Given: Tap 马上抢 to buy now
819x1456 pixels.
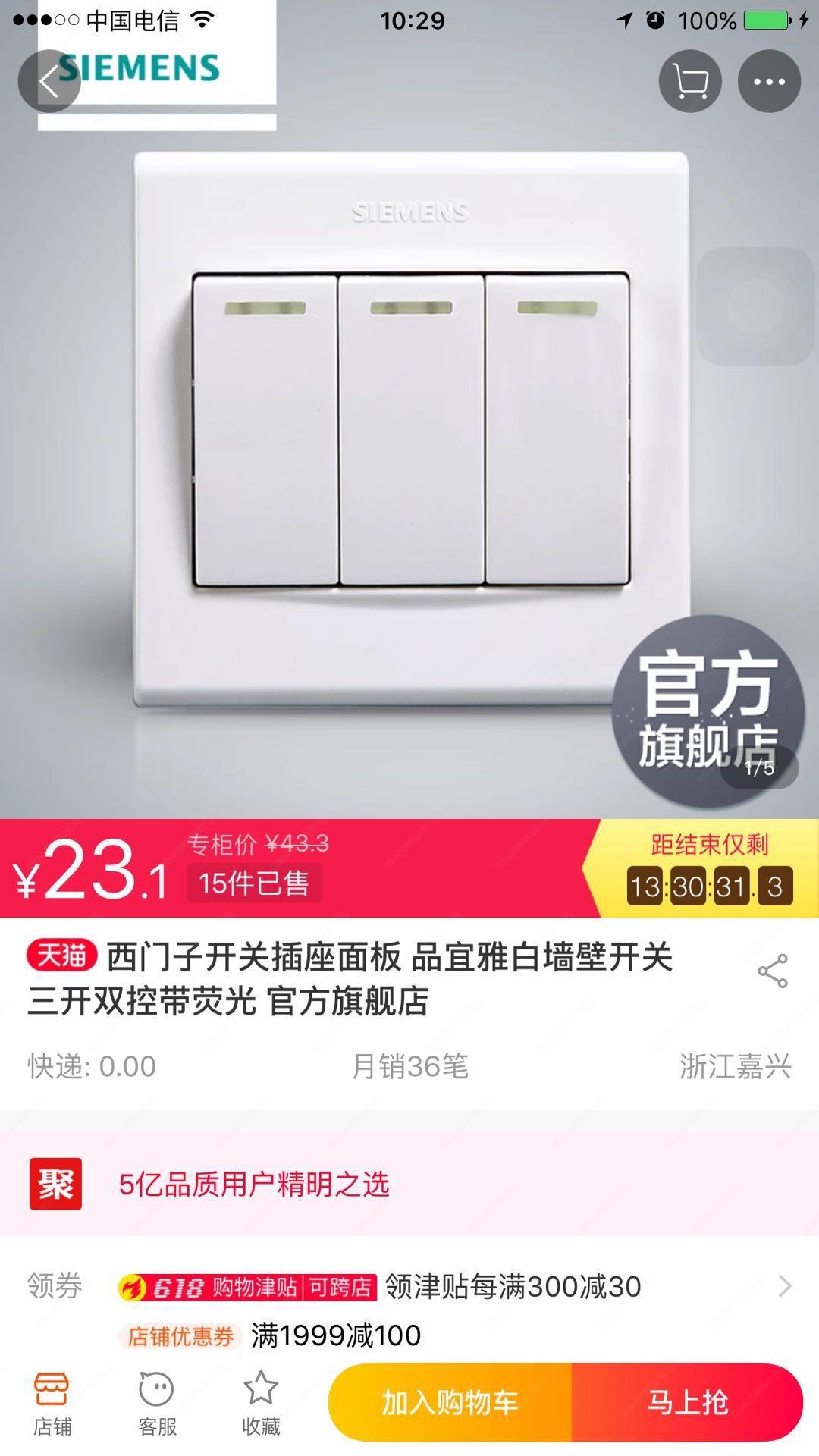Looking at the screenshot, I should point(687,1402).
